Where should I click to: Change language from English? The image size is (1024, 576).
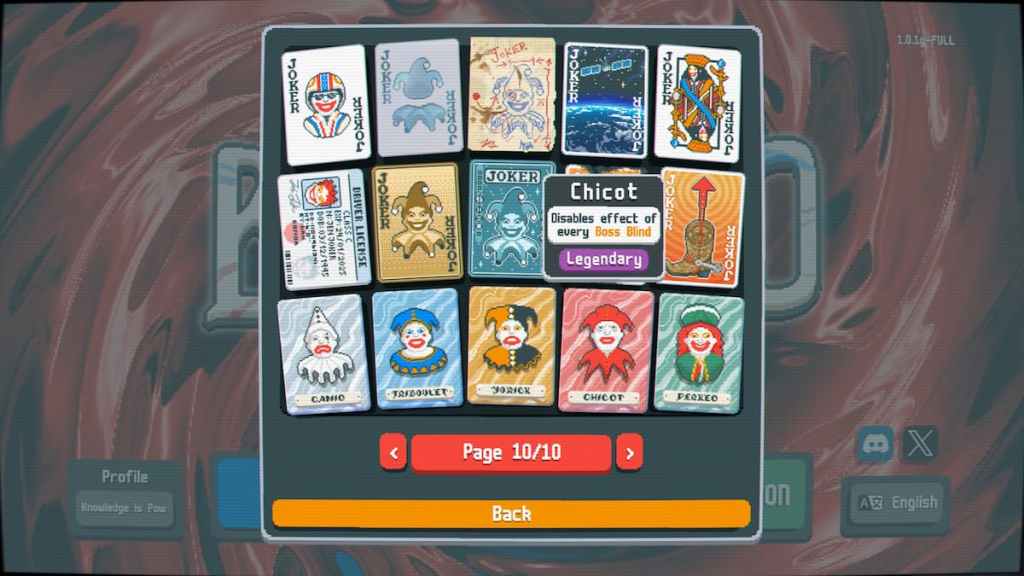[895, 503]
